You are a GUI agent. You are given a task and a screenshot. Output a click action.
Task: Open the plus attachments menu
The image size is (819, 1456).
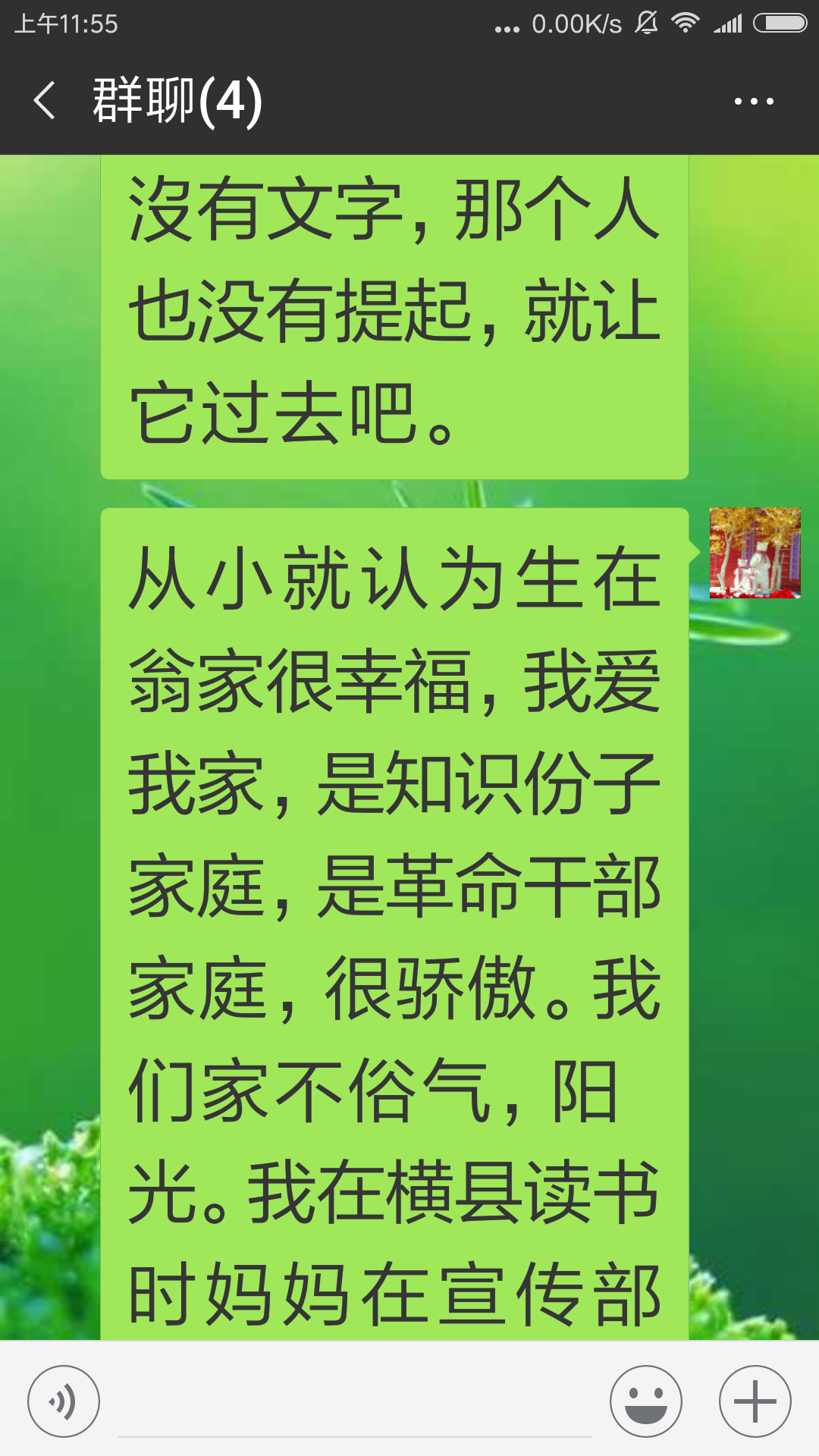[755, 1401]
